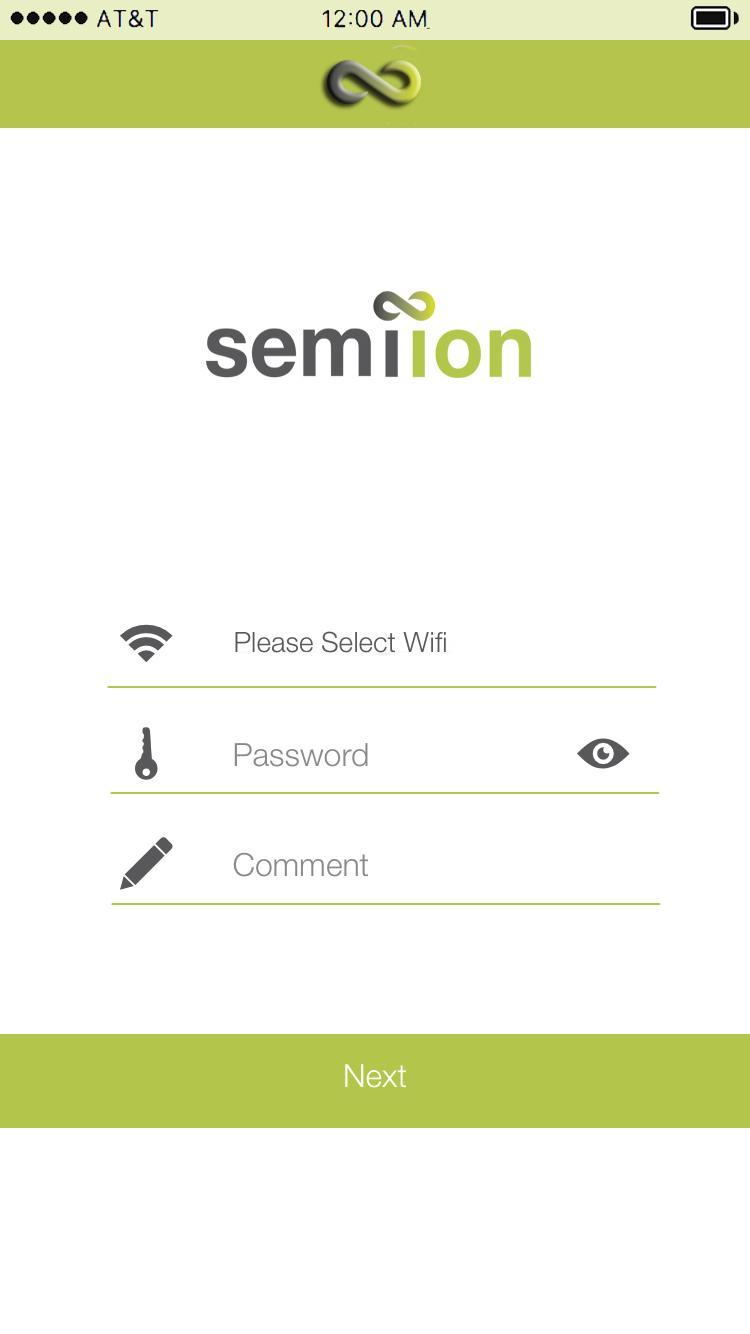
Task: Click the semiion infinity logo in header
Action: tap(373, 85)
